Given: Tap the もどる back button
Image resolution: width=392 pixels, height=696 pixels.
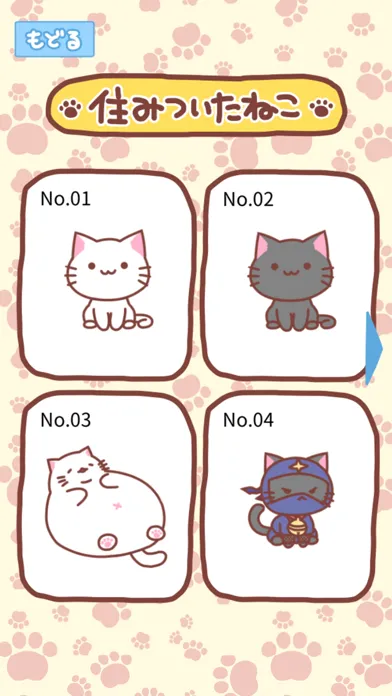Looking at the screenshot, I should point(55,39).
